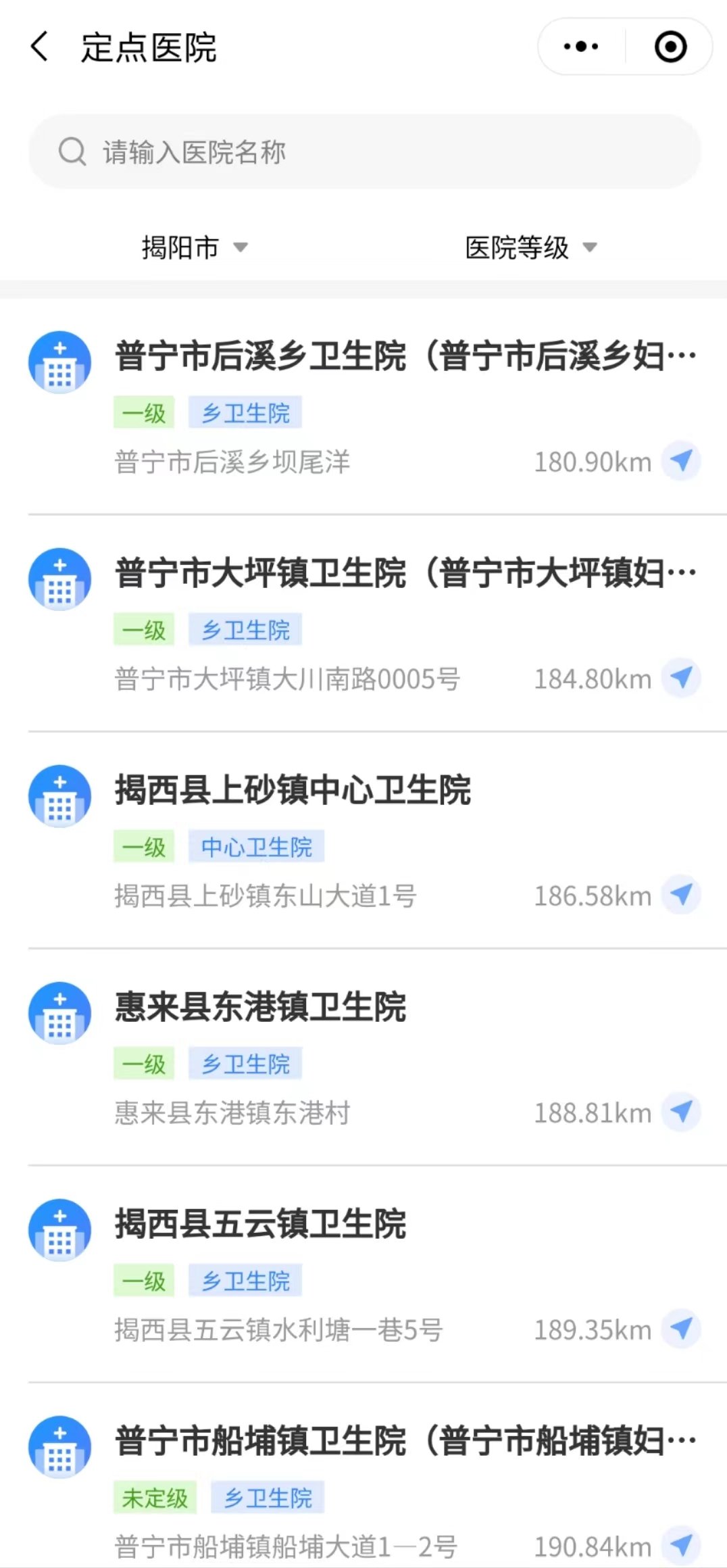
Task: Navigate to hospital 186.58km away
Action: (x=681, y=896)
